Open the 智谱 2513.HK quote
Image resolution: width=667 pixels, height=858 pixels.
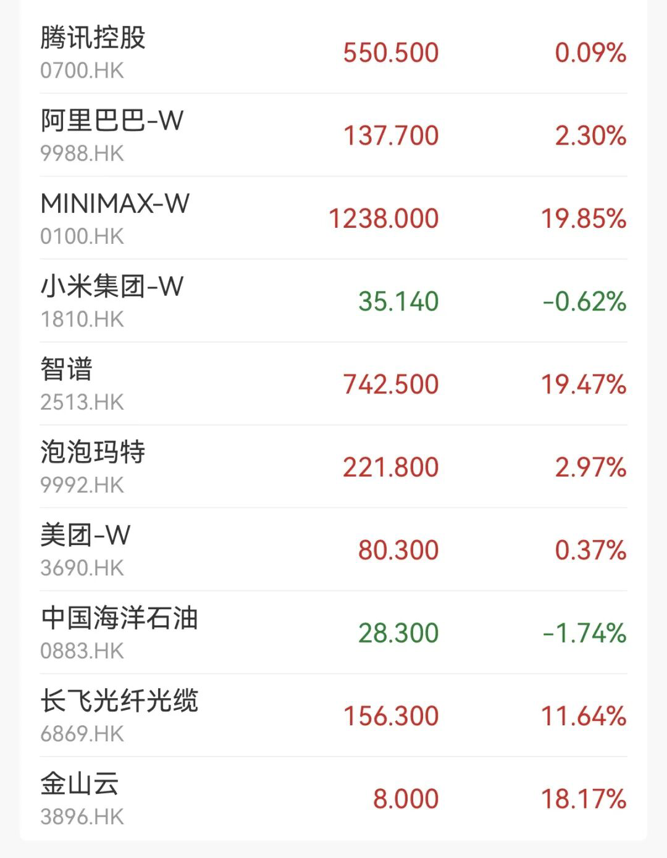(x=333, y=384)
